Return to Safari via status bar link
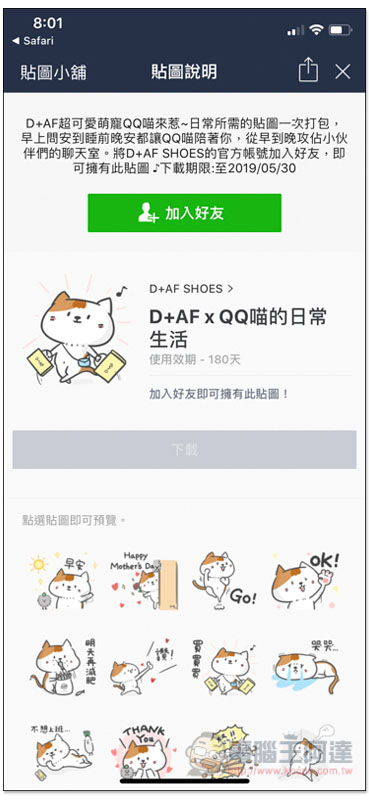The height and width of the screenshot is (800, 369). [33, 41]
